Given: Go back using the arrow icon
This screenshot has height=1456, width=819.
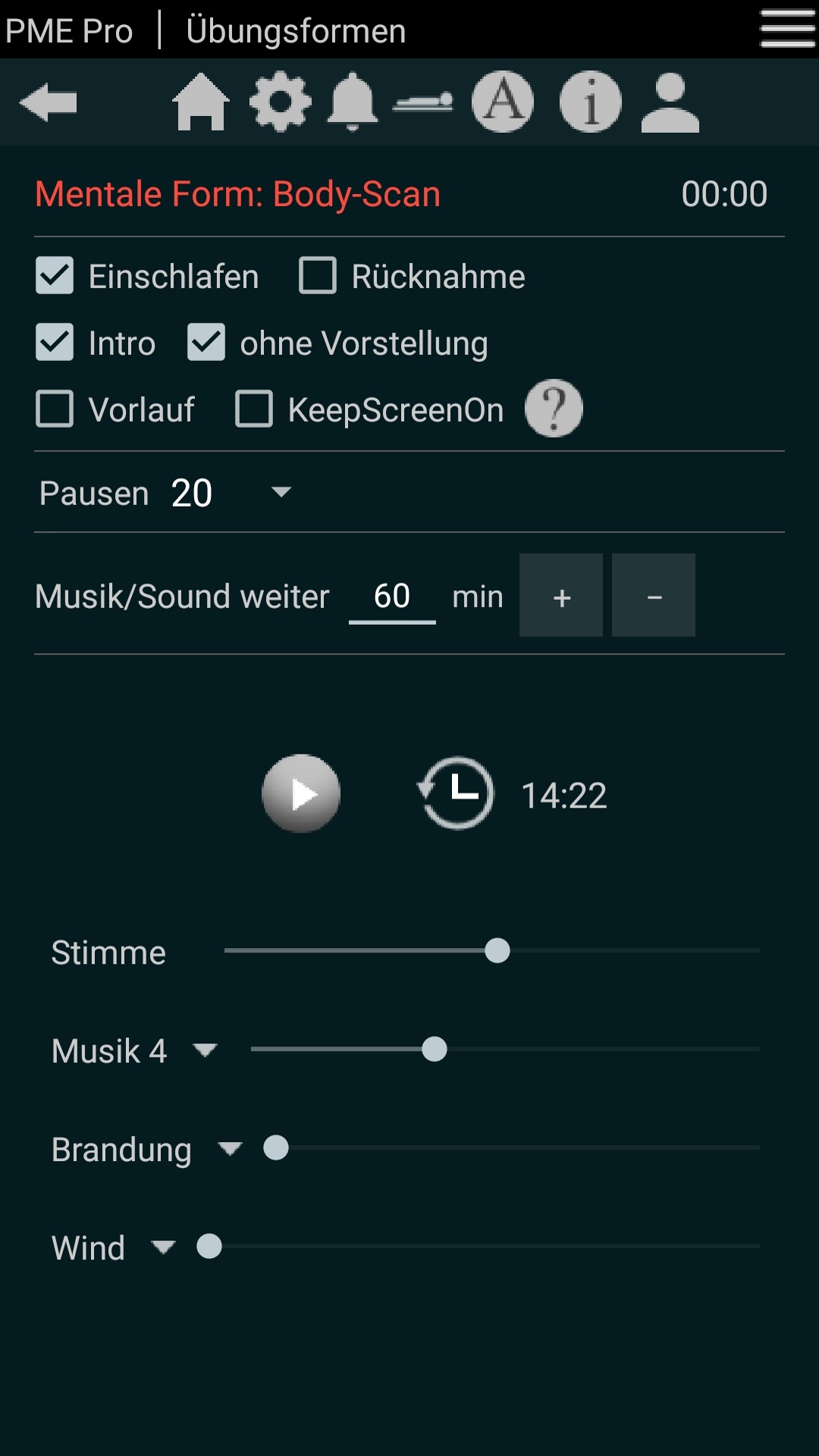Looking at the screenshot, I should [x=49, y=102].
